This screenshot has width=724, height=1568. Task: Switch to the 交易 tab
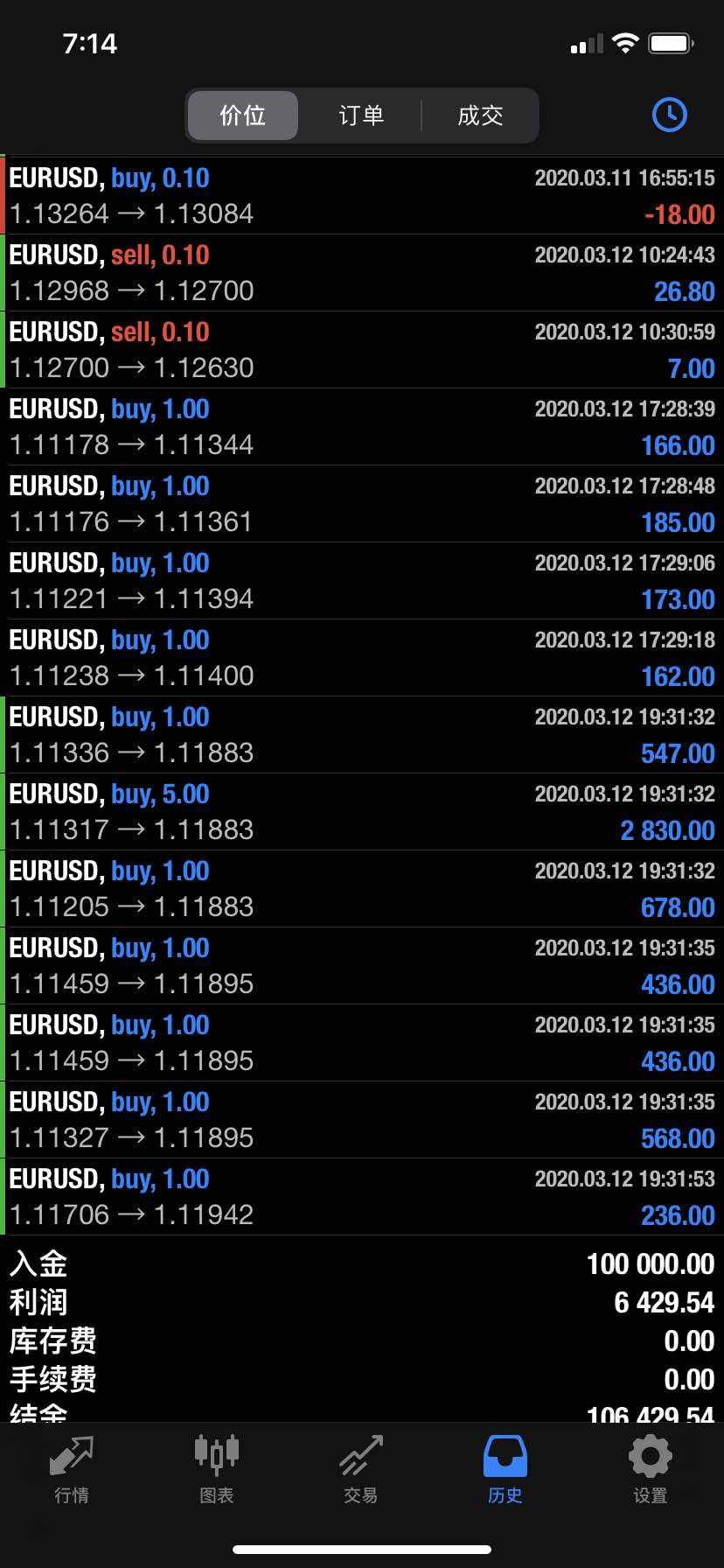click(x=361, y=1470)
